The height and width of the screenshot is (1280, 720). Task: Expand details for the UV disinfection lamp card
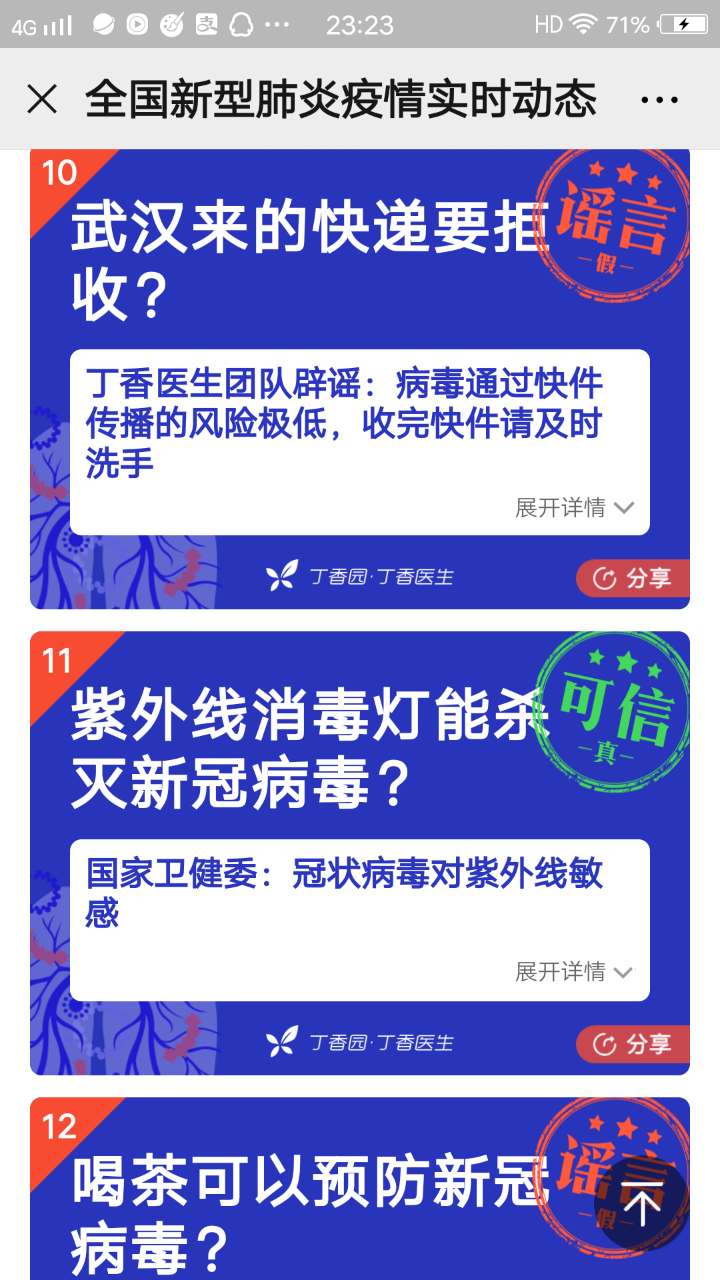coord(574,972)
